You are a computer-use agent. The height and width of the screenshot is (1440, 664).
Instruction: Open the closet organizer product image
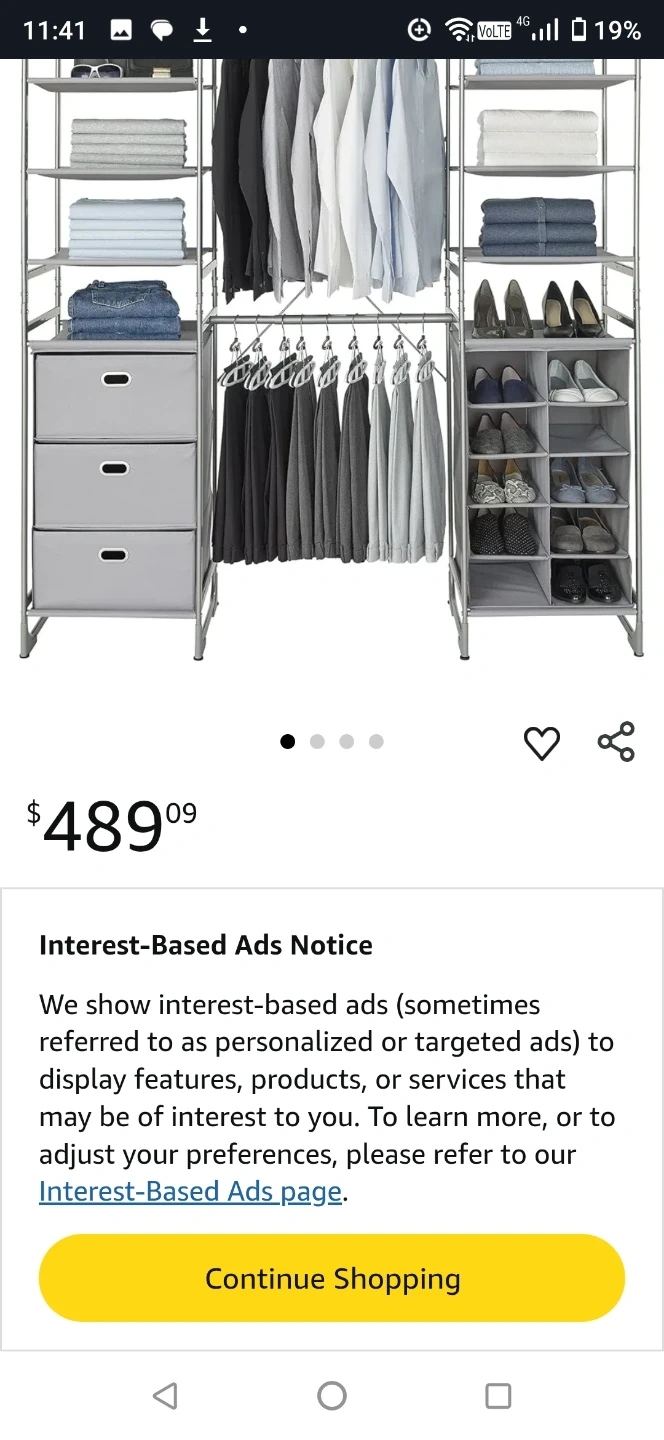click(332, 360)
